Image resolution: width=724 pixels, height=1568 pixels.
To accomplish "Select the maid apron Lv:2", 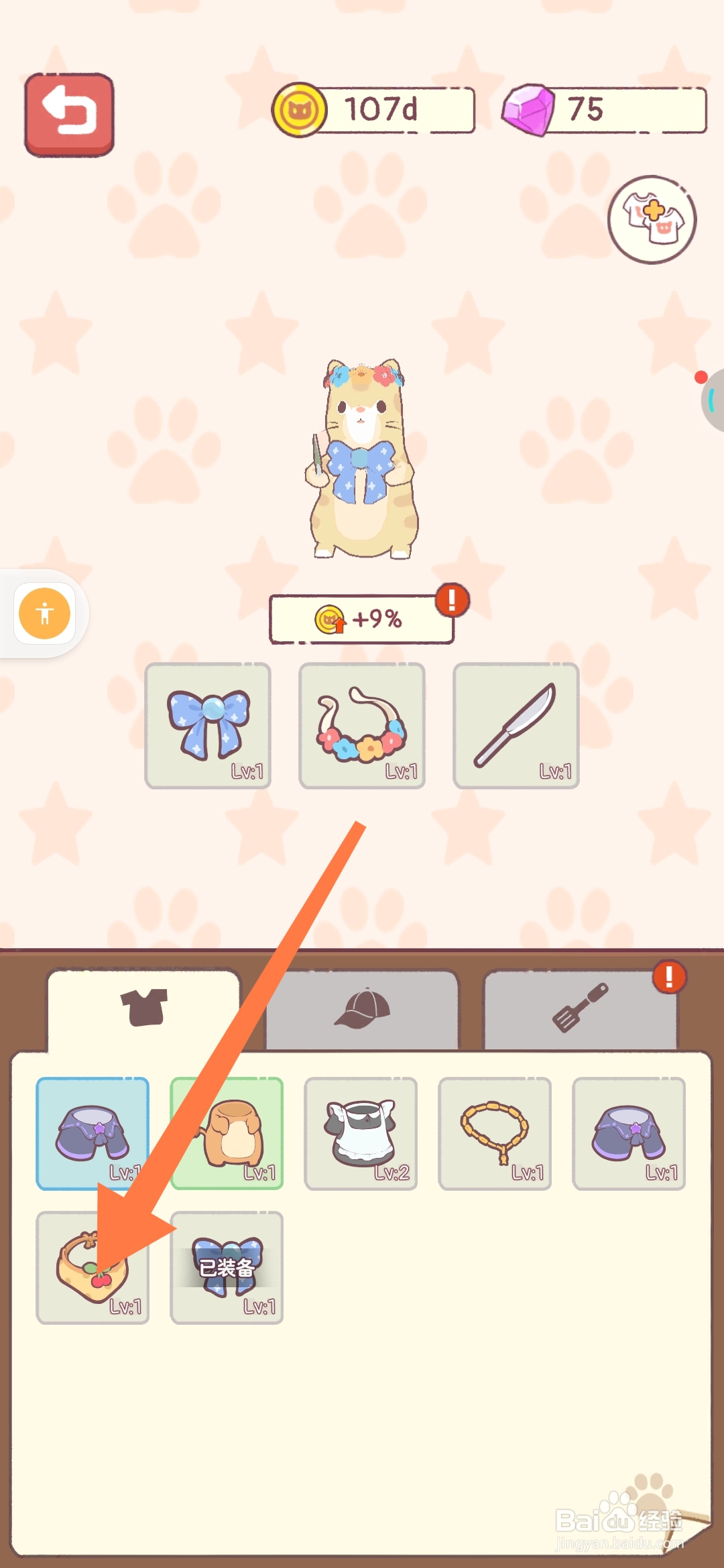I will (x=361, y=1132).
